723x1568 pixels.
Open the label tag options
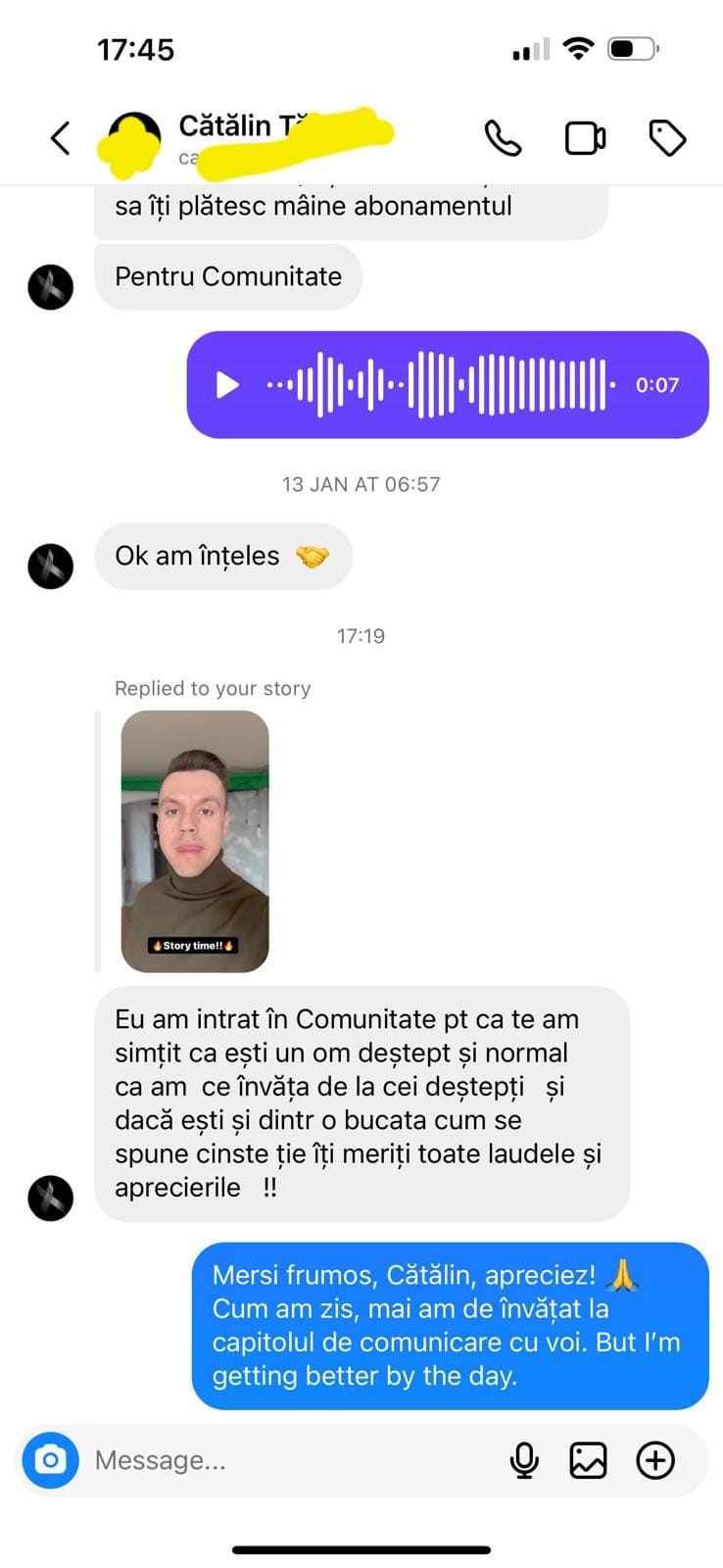pyautogui.click(x=667, y=138)
